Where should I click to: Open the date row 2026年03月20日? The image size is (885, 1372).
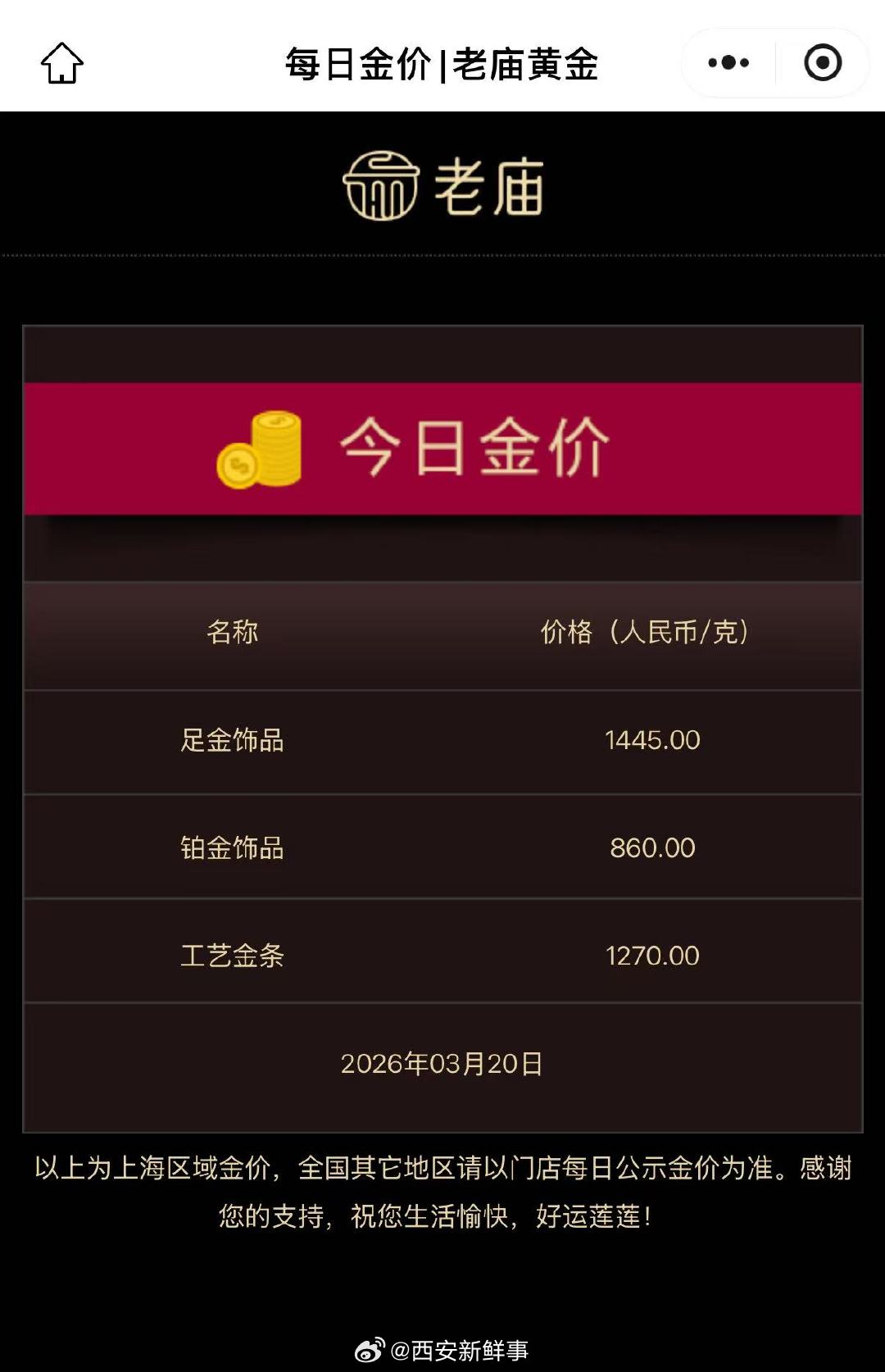pyautogui.click(x=442, y=1063)
